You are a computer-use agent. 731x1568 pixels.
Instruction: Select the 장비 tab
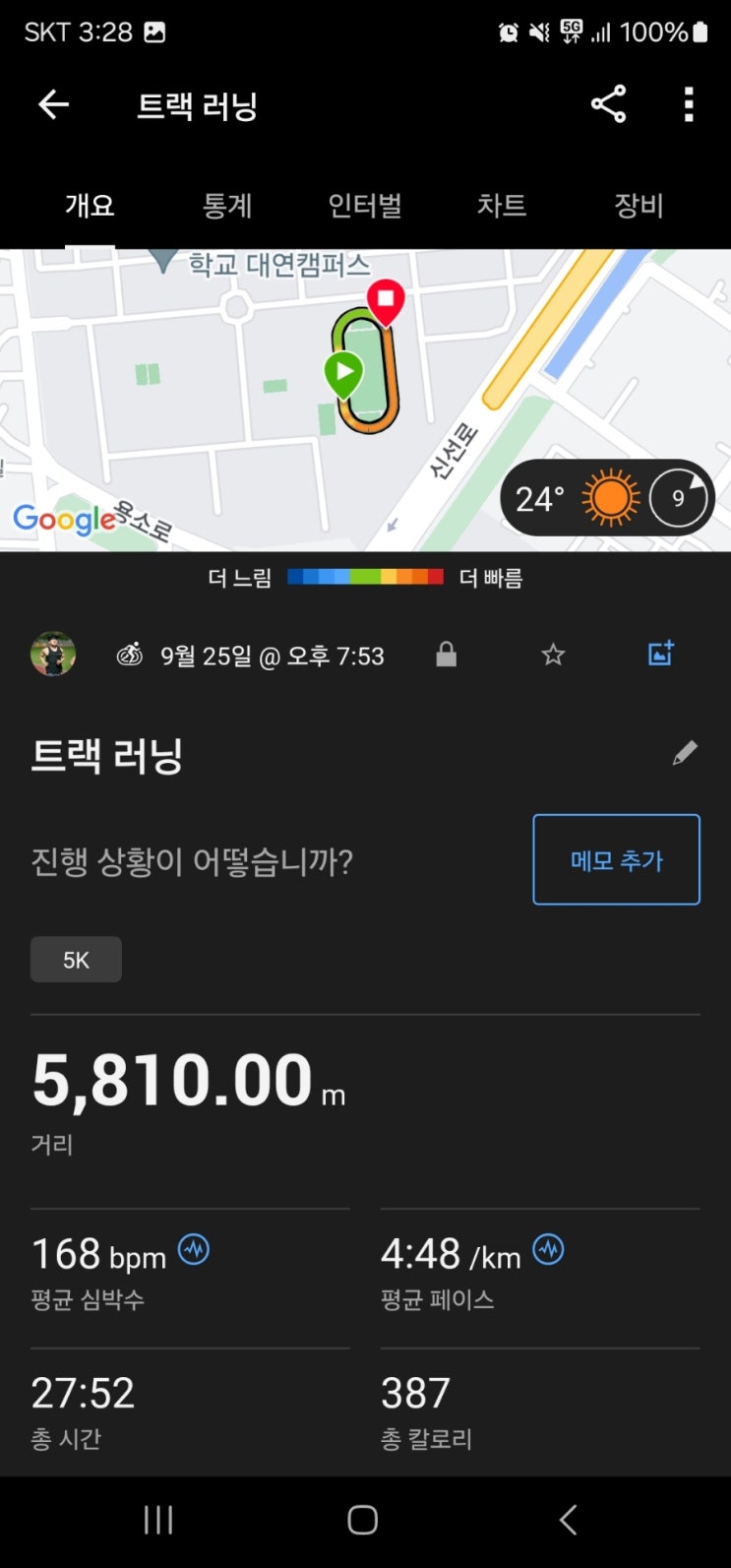click(x=639, y=205)
